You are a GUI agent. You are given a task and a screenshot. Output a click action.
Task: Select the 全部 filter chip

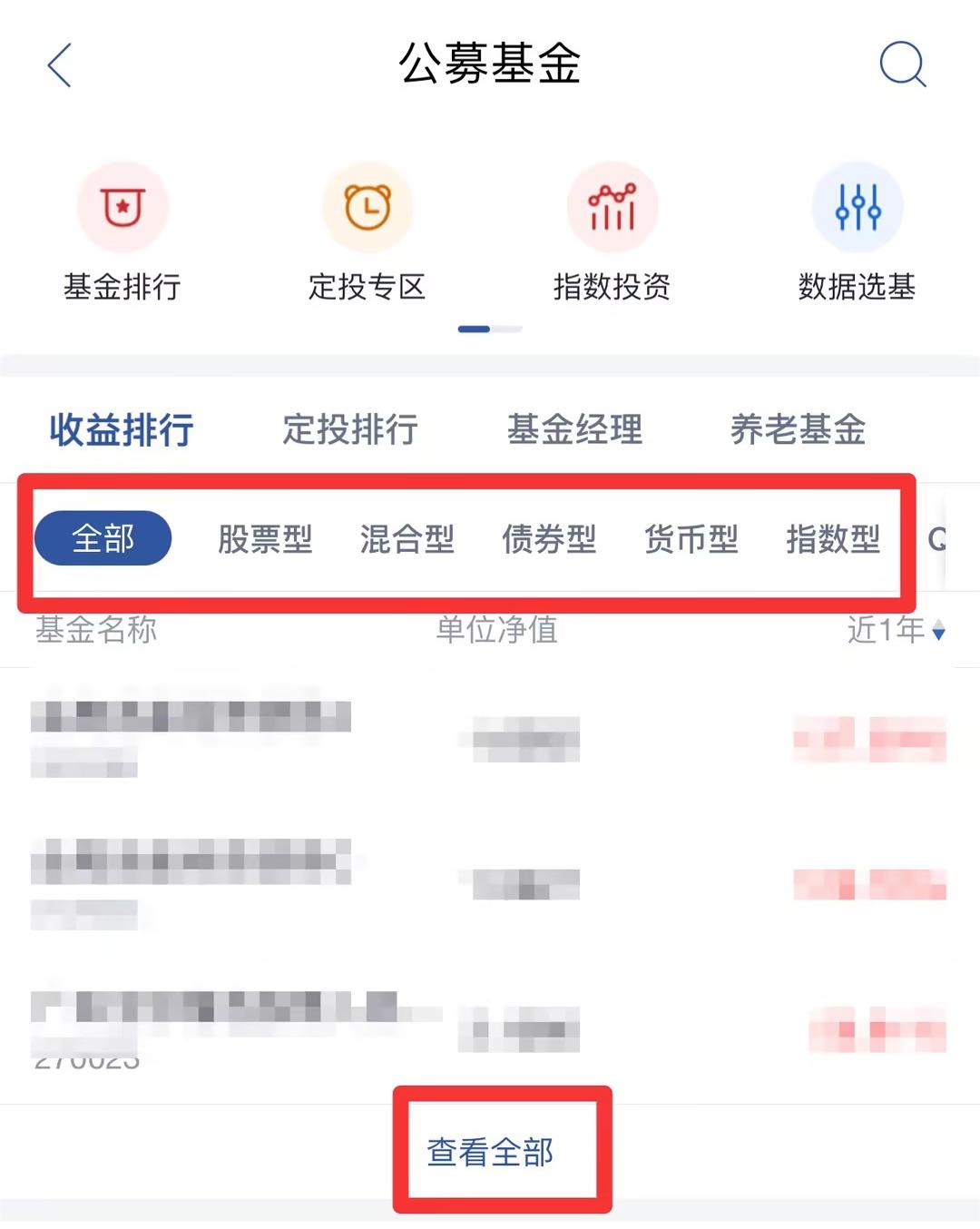tap(103, 539)
